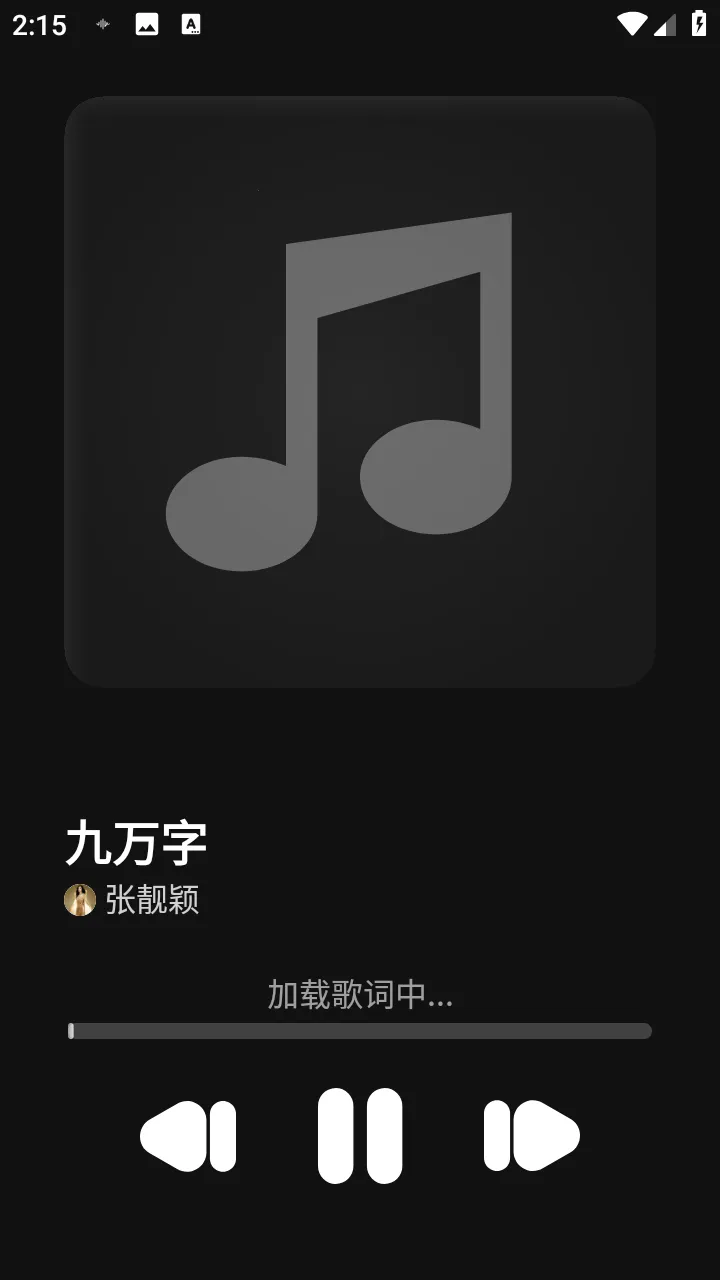Viewport: 720px width, 1280px height.
Task: Seek using the playback progress bar
Action: [x=360, y=1030]
